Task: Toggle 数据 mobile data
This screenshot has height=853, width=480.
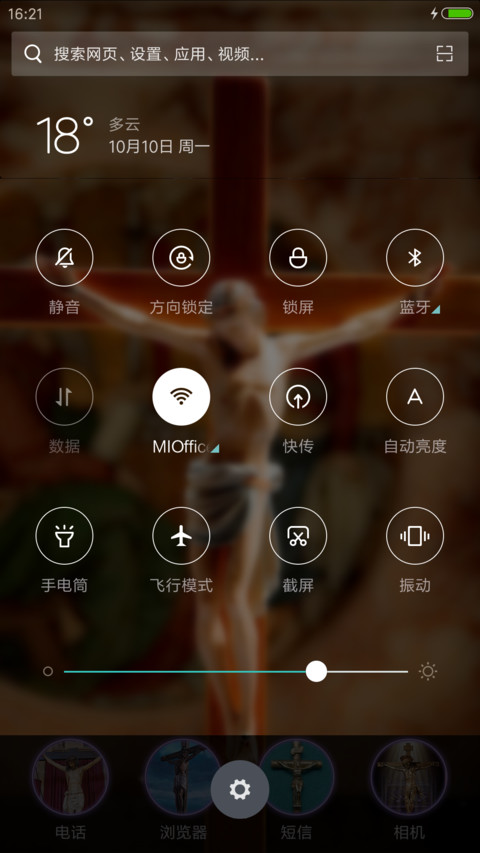Action: 64,397
